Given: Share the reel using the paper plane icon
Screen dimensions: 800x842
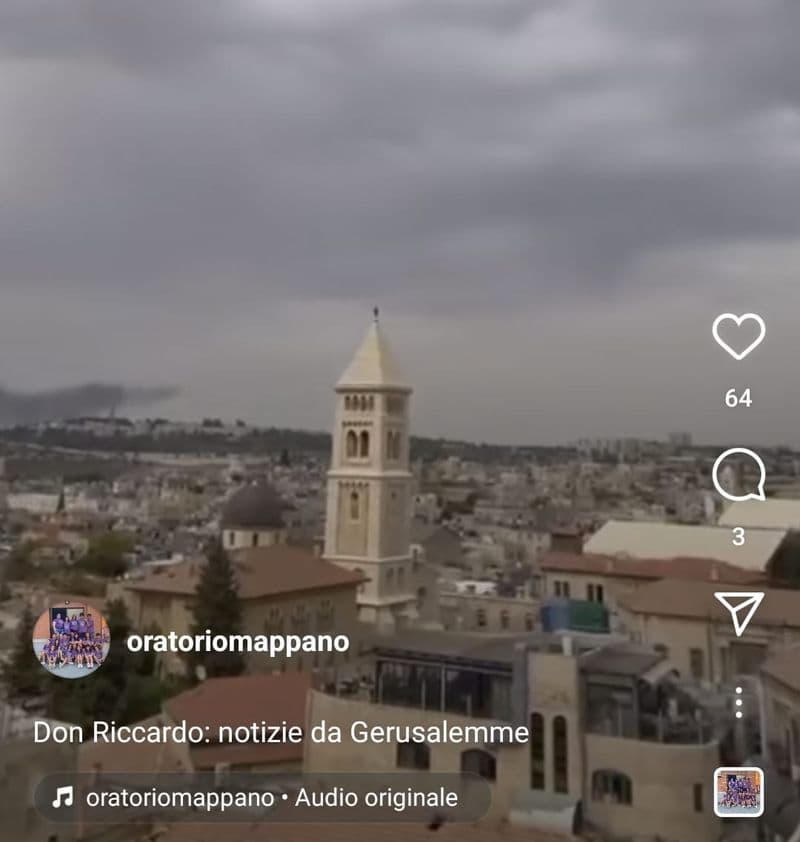Looking at the screenshot, I should coord(738,614).
